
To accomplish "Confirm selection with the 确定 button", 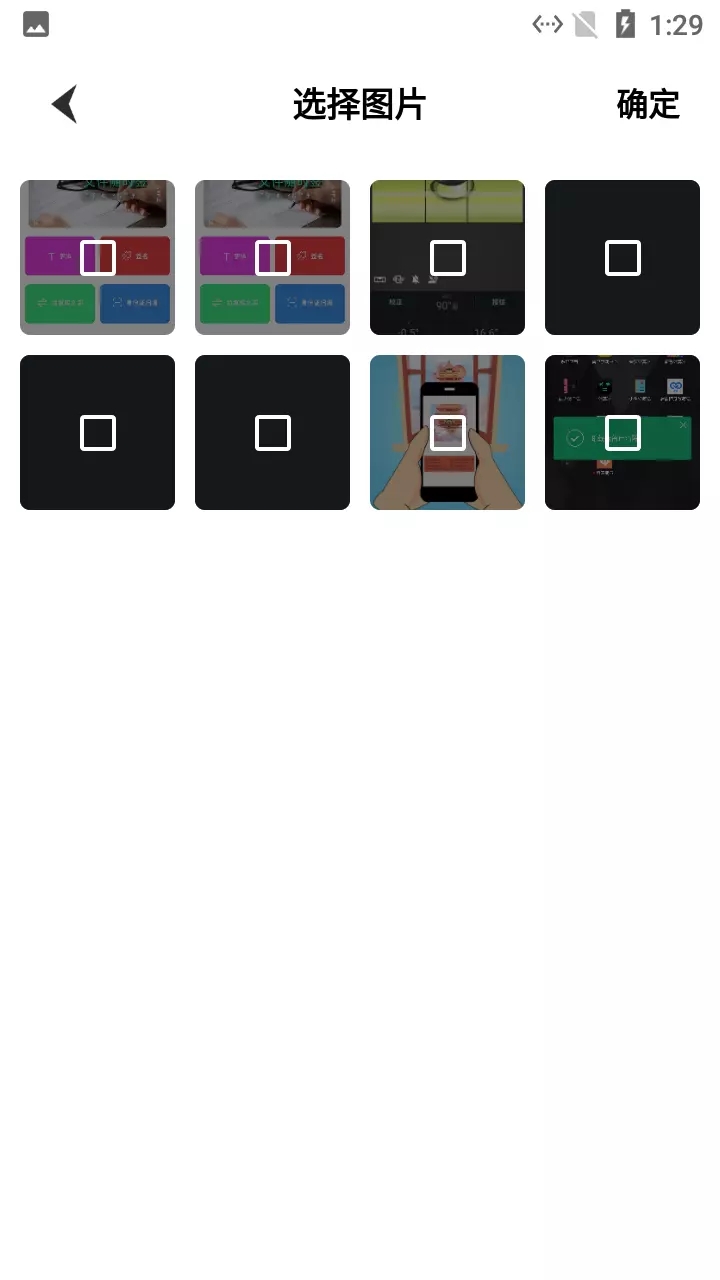I will point(648,104).
